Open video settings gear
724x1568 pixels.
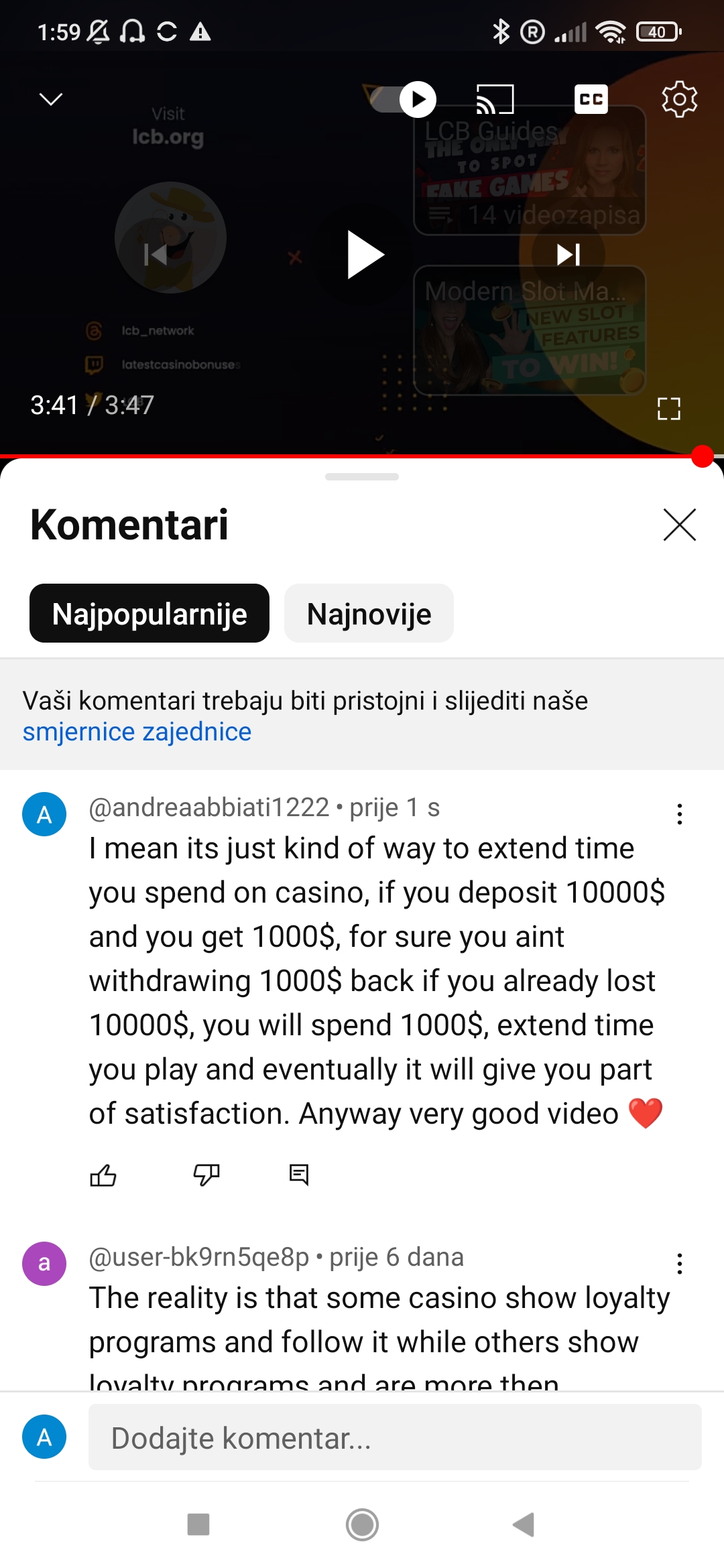679,99
